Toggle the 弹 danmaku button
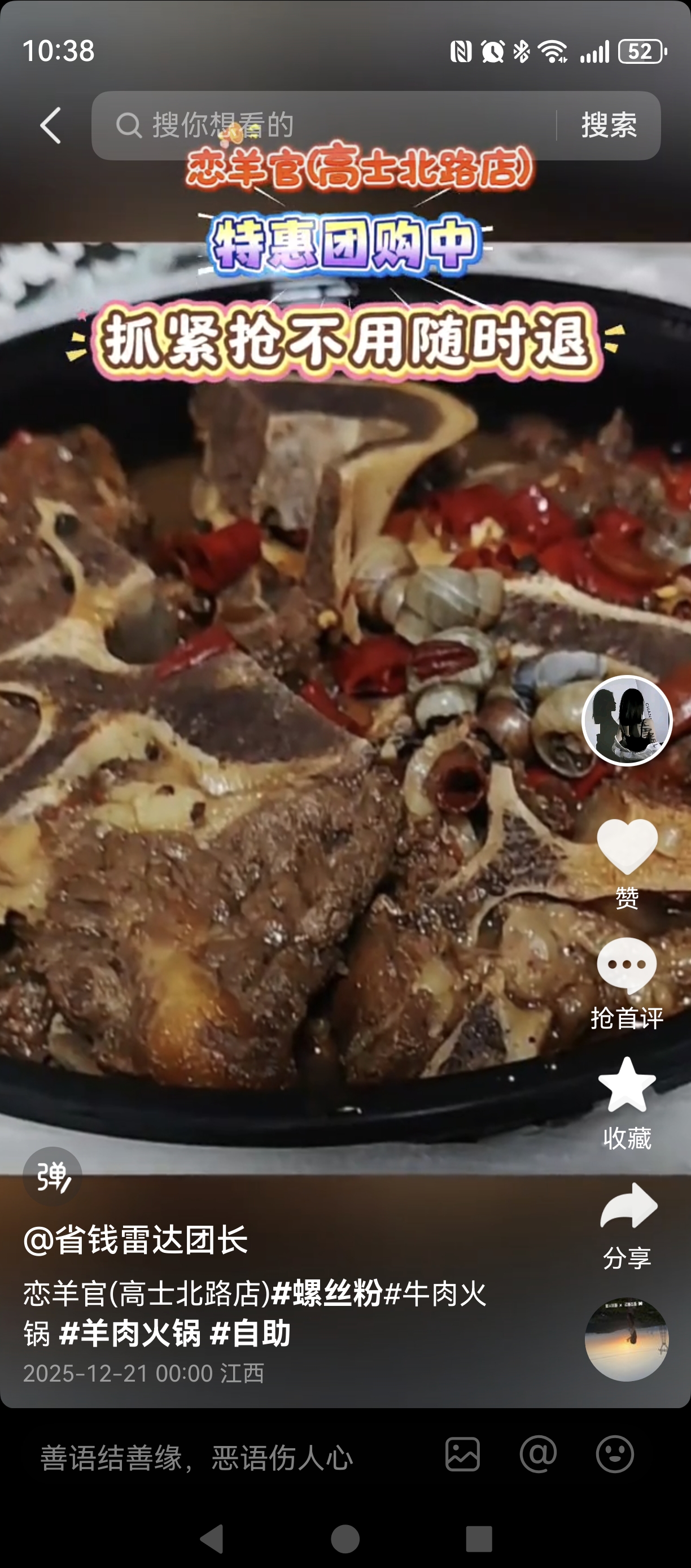This screenshot has width=691, height=1568. 53,1176
